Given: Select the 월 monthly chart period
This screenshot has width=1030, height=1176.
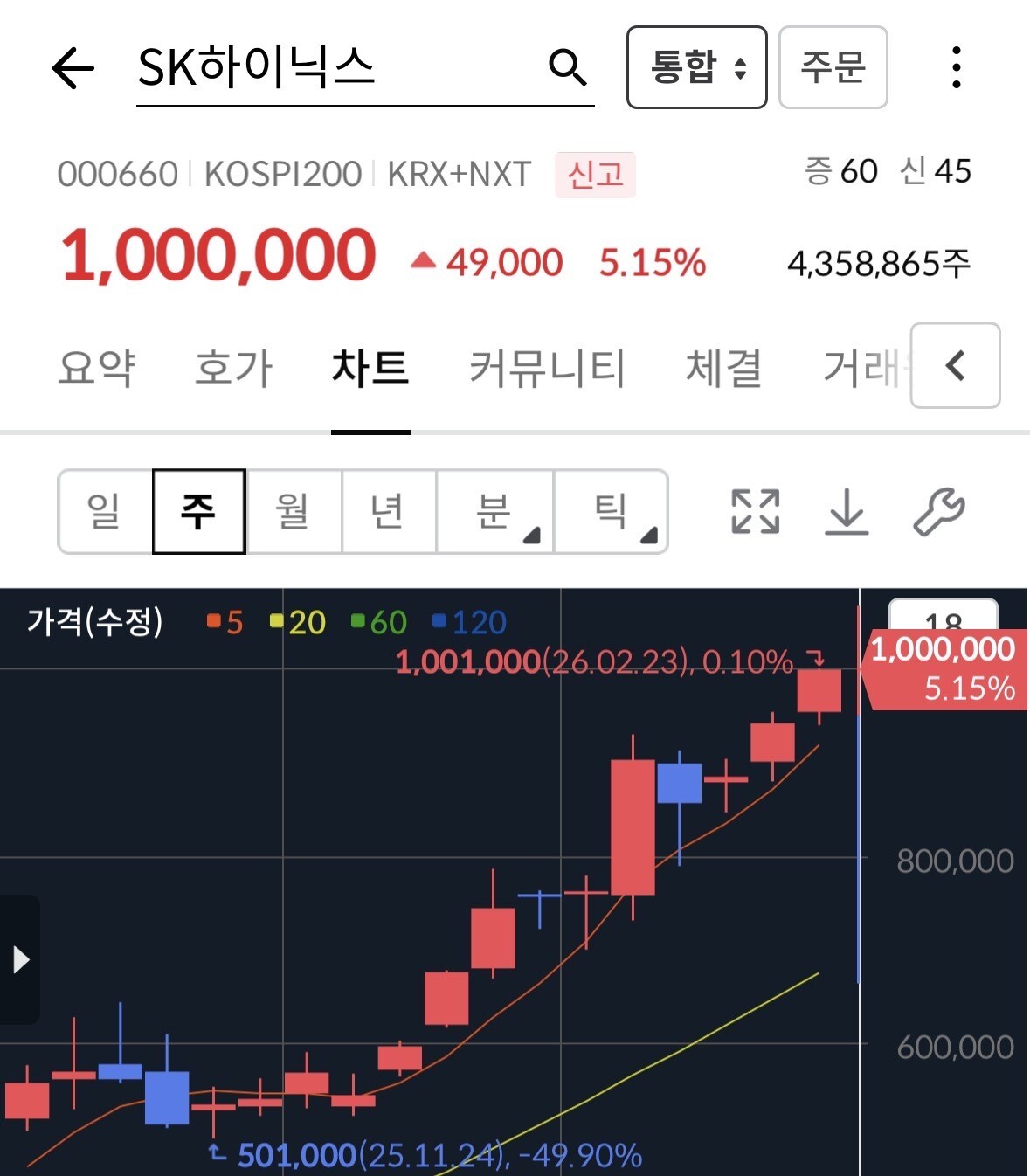Looking at the screenshot, I should [293, 511].
